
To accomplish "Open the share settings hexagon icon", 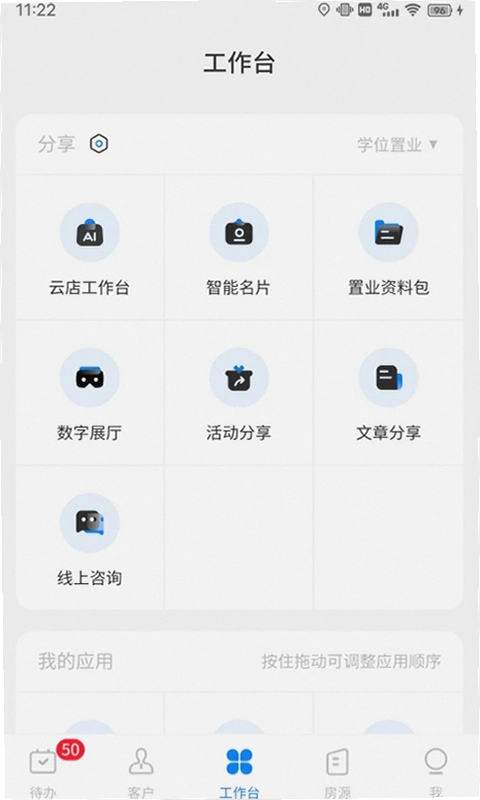I will click(x=99, y=144).
